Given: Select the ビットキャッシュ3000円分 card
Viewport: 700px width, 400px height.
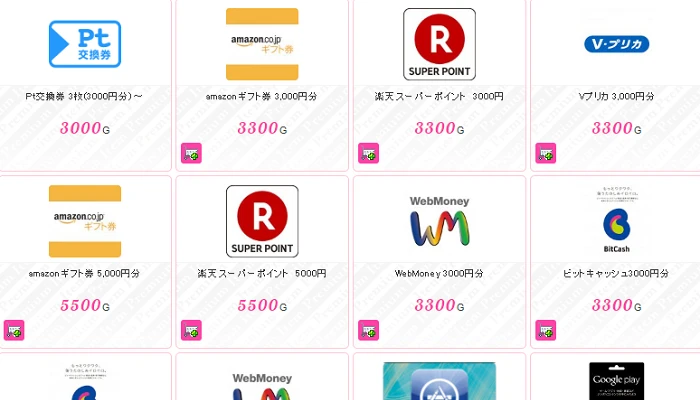Looking at the screenshot, I should click(615, 222).
